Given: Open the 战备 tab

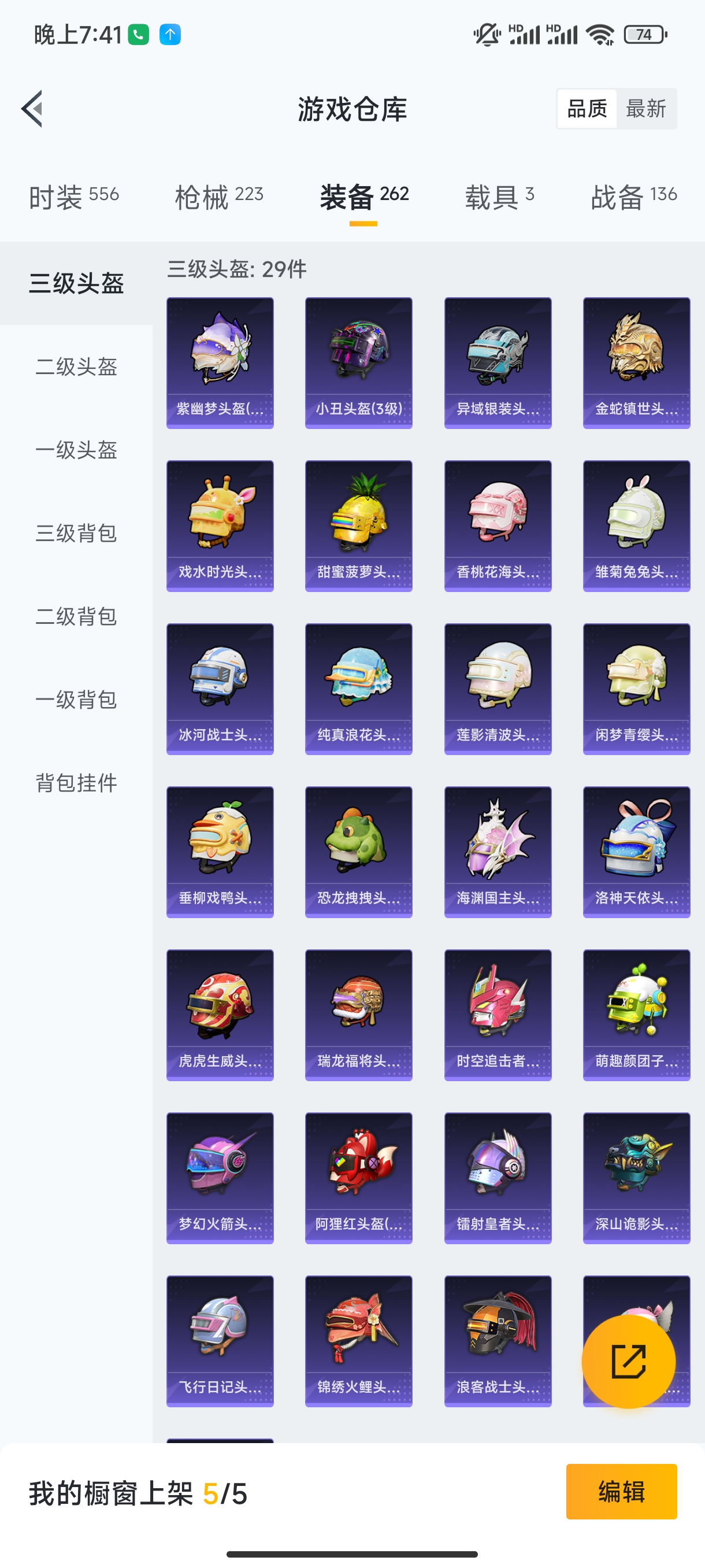Looking at the screenshot, I should click(x=634, y=197).
